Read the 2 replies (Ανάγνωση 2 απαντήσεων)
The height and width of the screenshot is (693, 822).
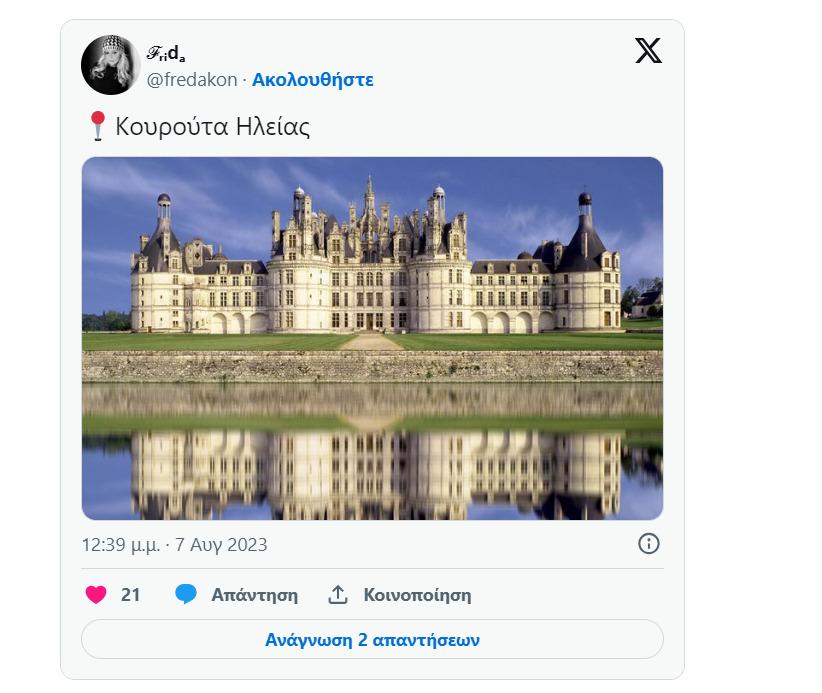point(372,640)
